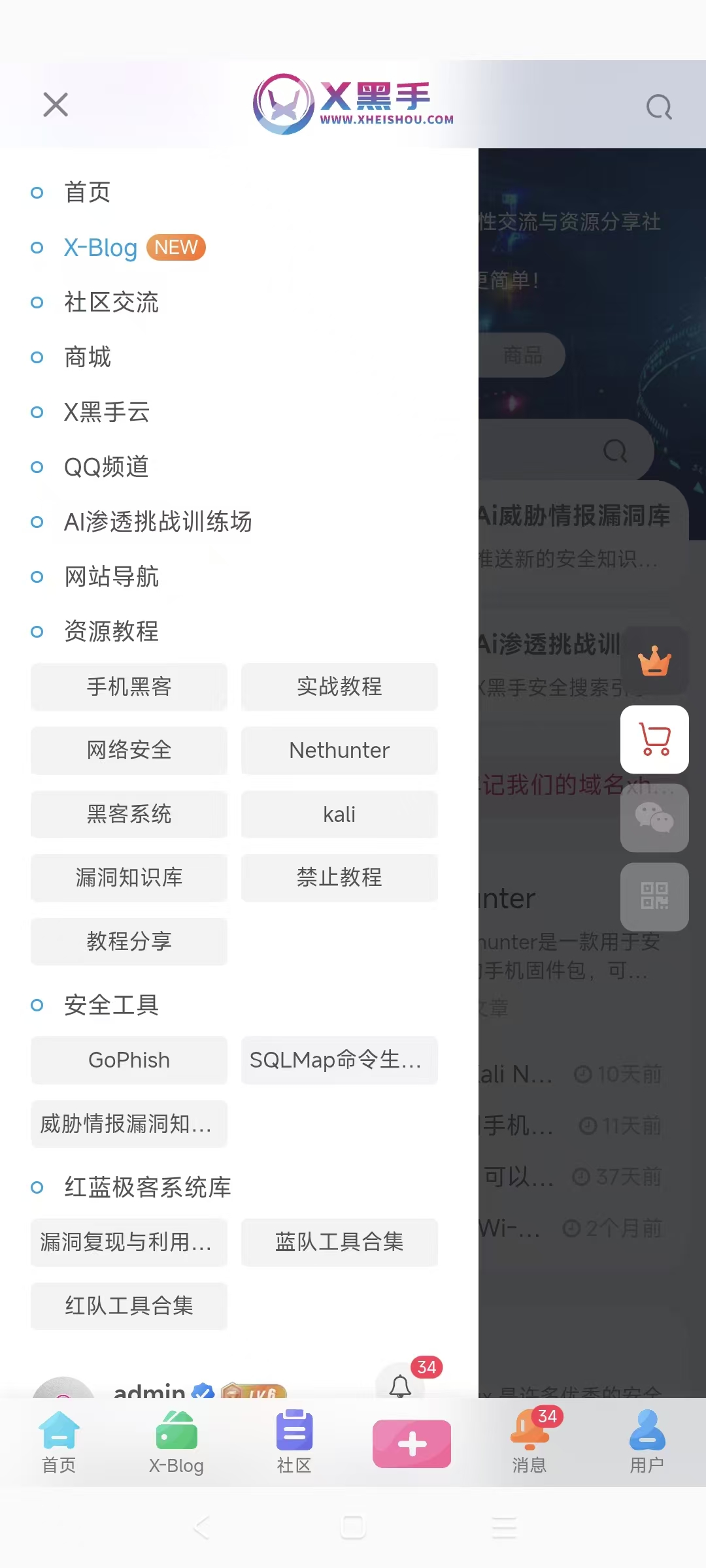The height and width of the screenshot is (1568, 706).
Task: Open the GoPhish tool
Action: click(129, 1060)
